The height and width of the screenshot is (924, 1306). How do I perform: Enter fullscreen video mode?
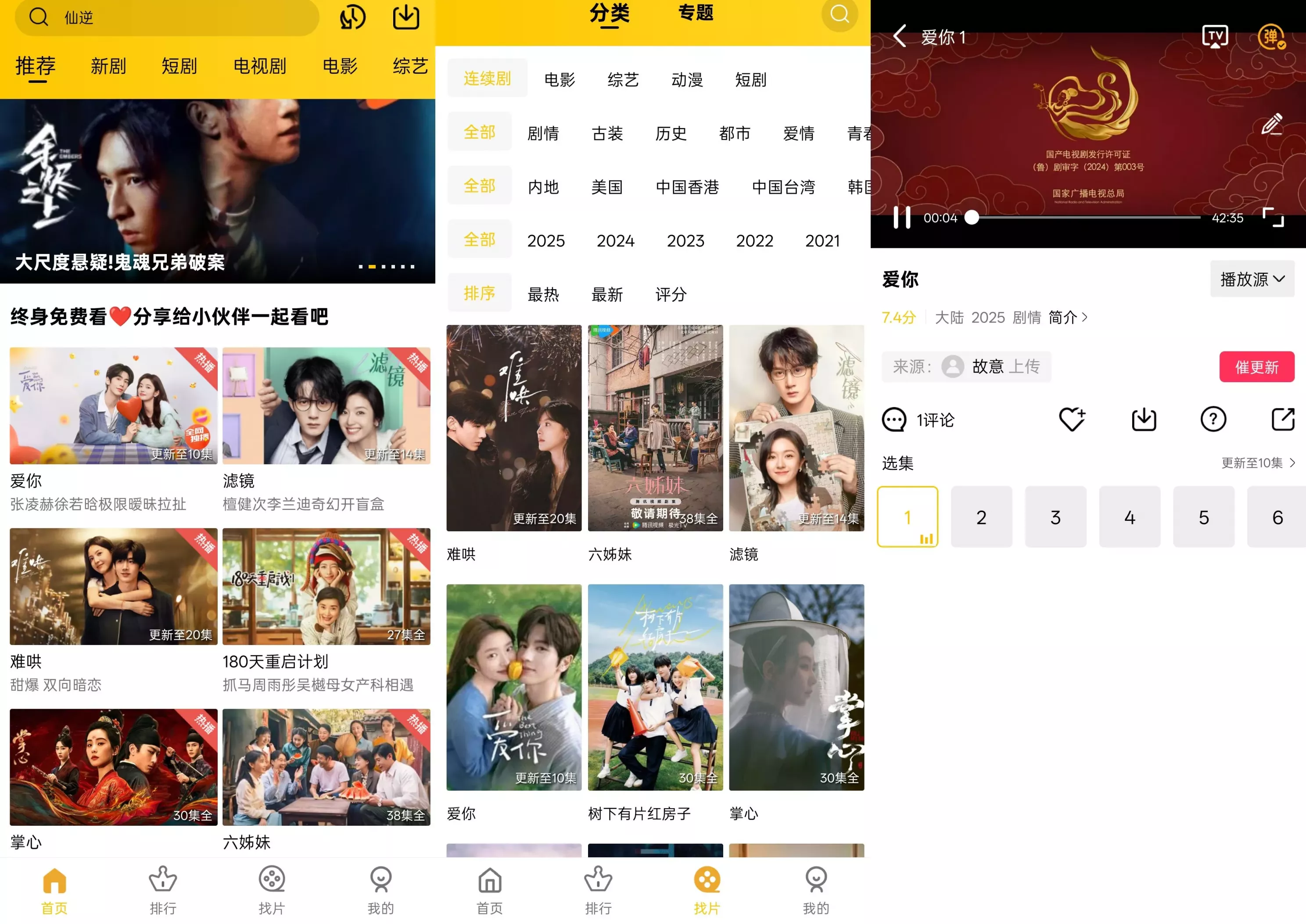point(1273,217)
